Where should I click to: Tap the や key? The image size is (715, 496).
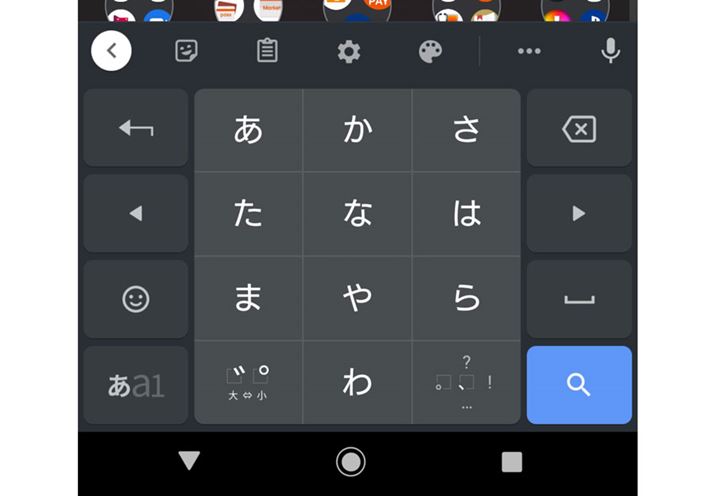tap(357, 298)
